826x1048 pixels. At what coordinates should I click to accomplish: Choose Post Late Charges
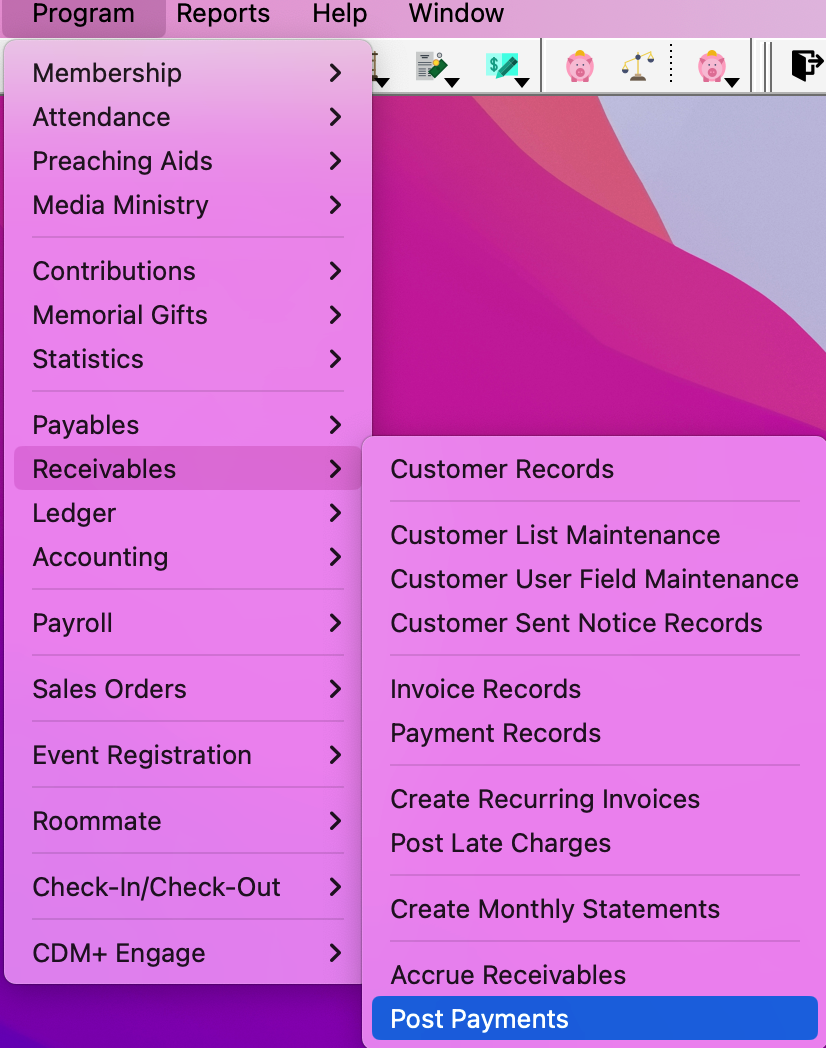click(500, 843)
